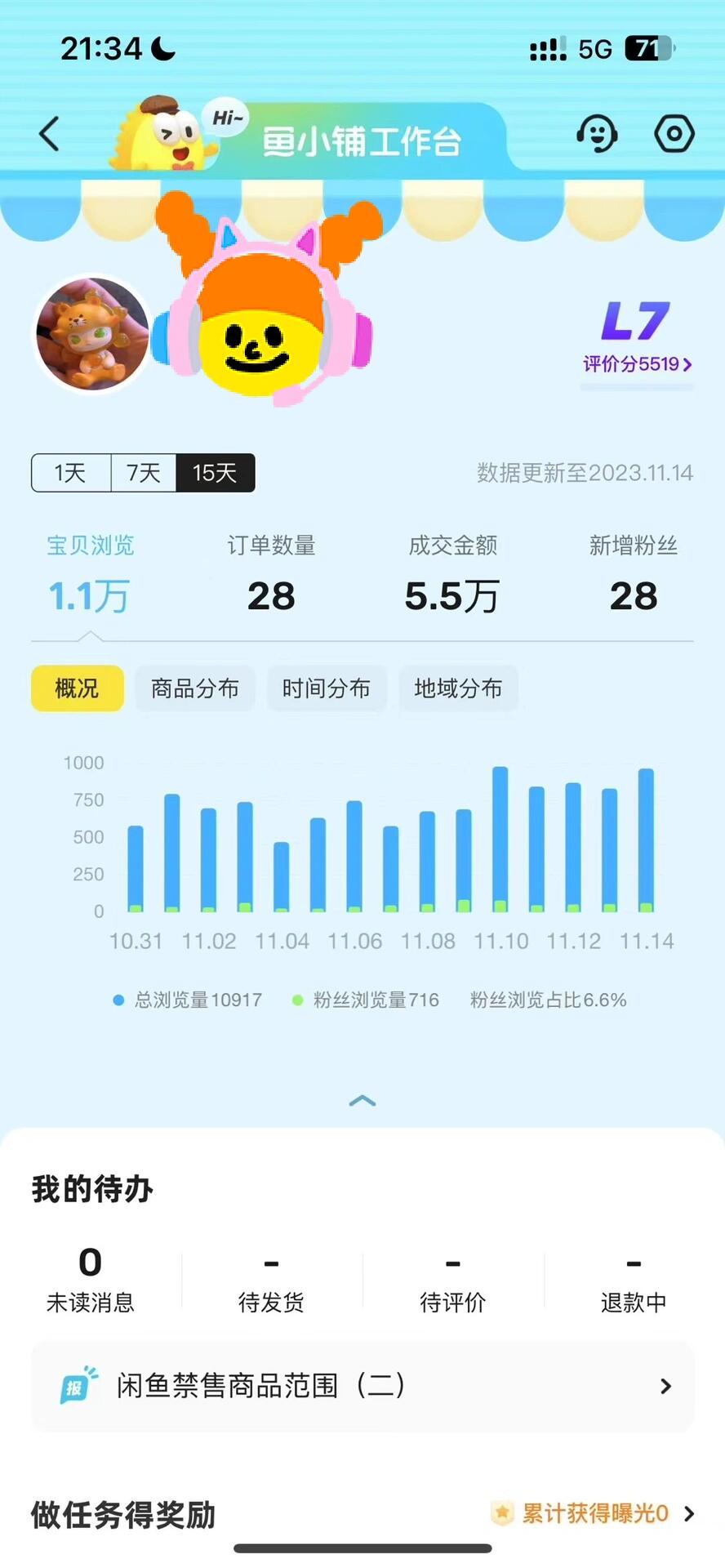Open the settings hexagon icon
This screenshot has width=725, height=1568.
[x=674, y=134]
